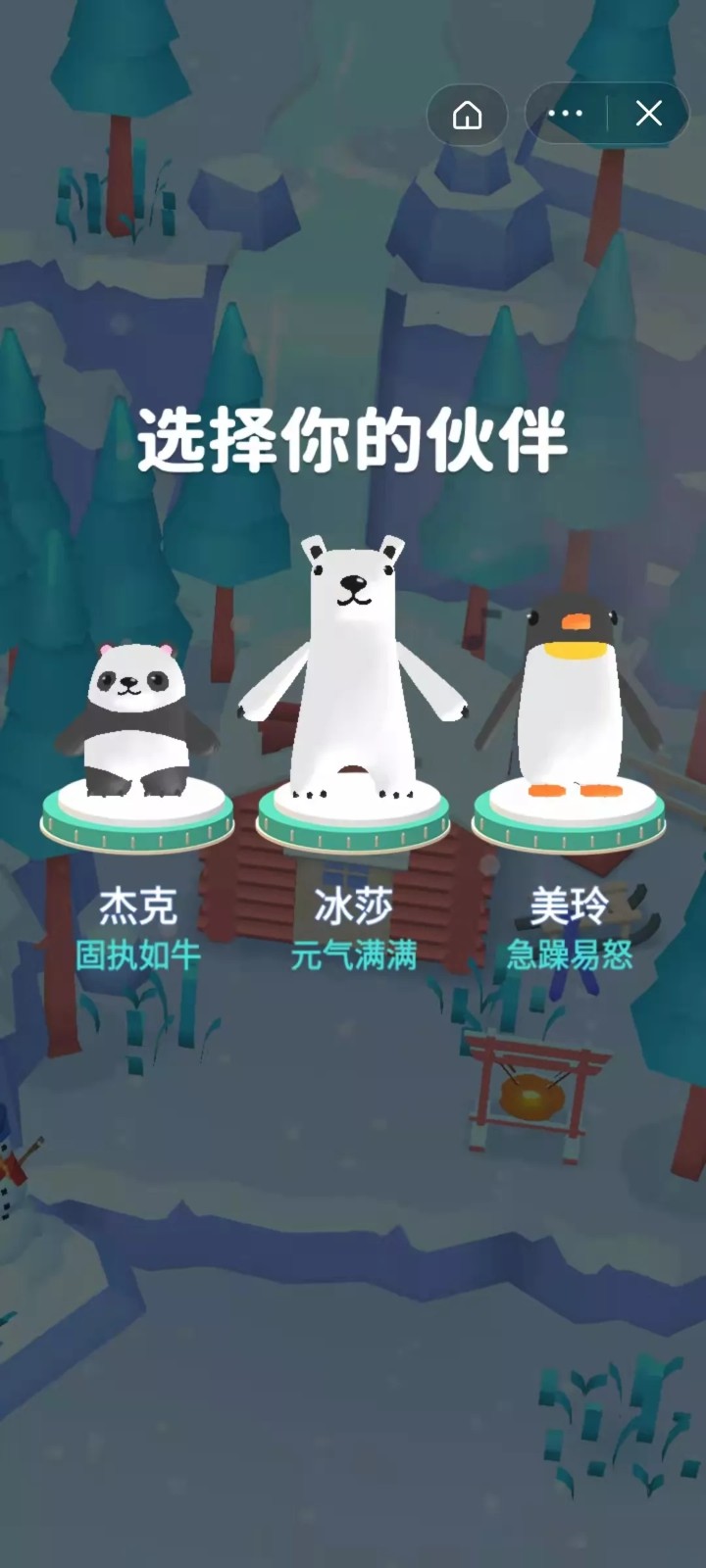Go to the mini program home

tap(468, 116)
